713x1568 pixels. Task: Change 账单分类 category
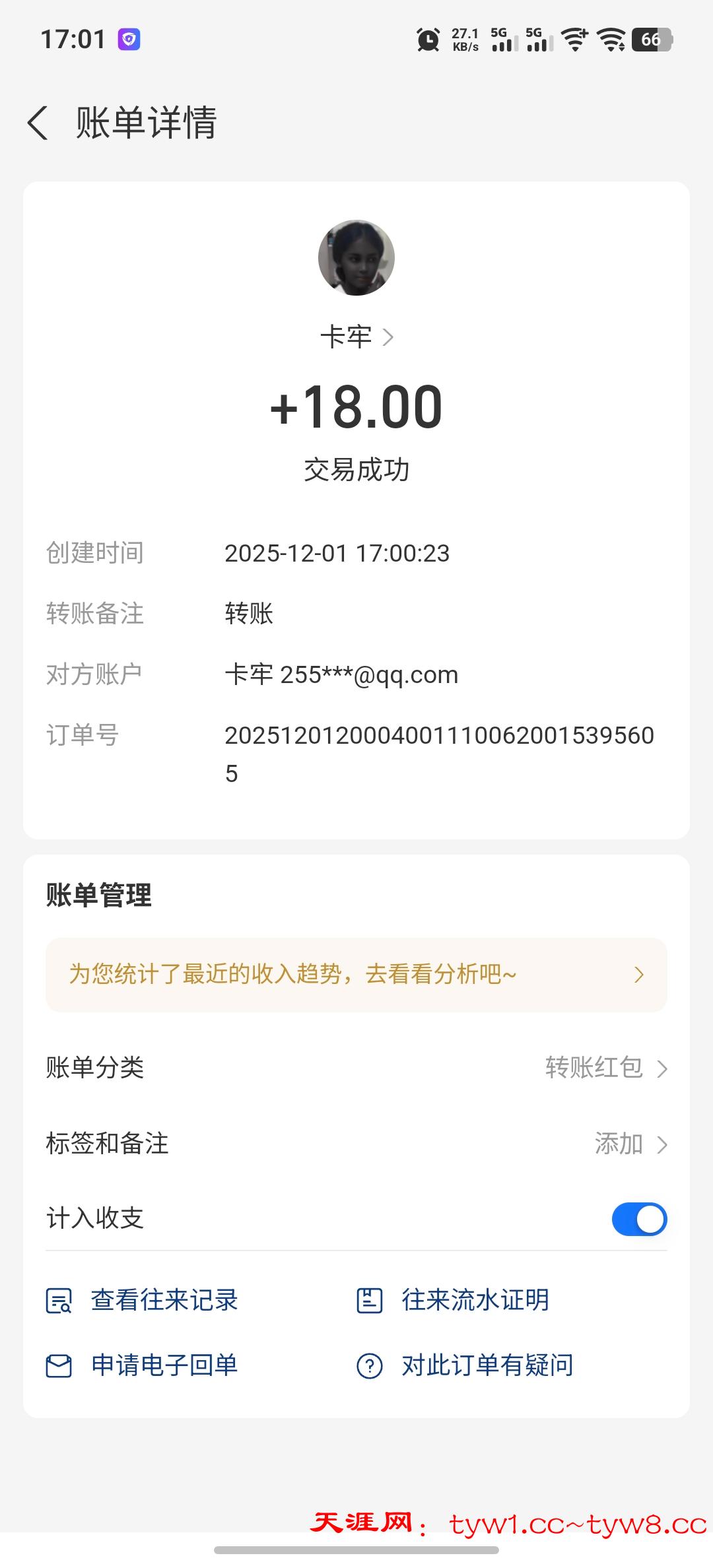point(606,1068)
